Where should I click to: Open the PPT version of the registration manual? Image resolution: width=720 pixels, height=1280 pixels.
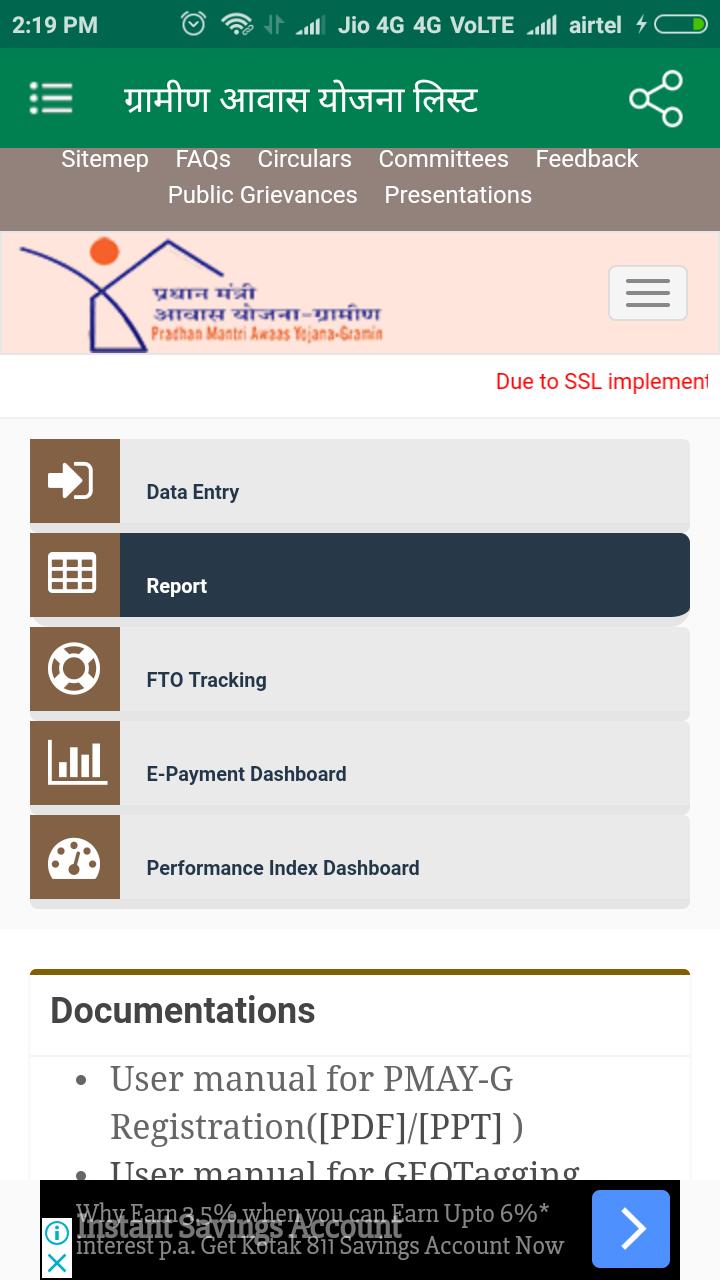click(460, 1125)
